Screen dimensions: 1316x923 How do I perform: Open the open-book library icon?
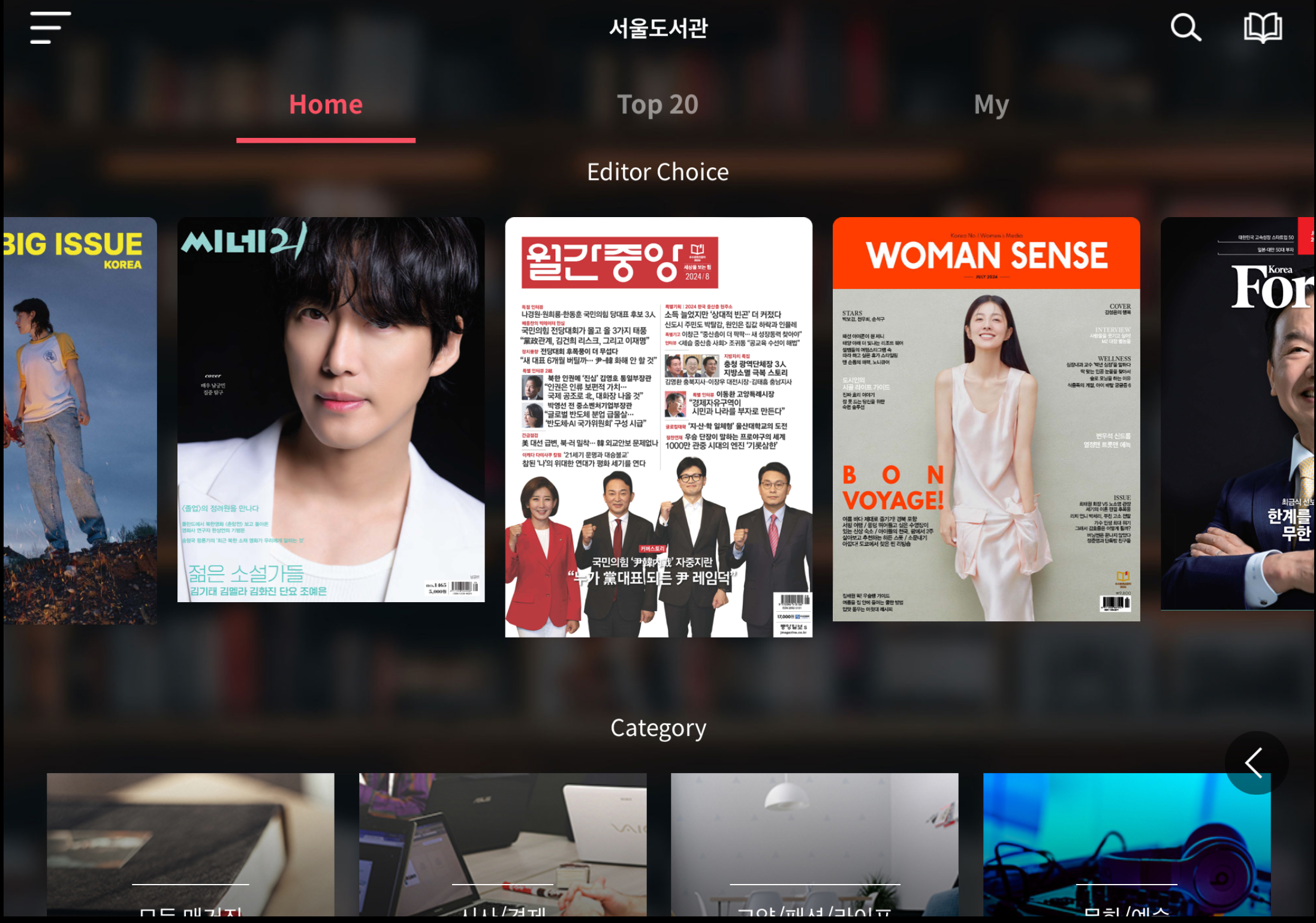click(x=1262, y=28)
